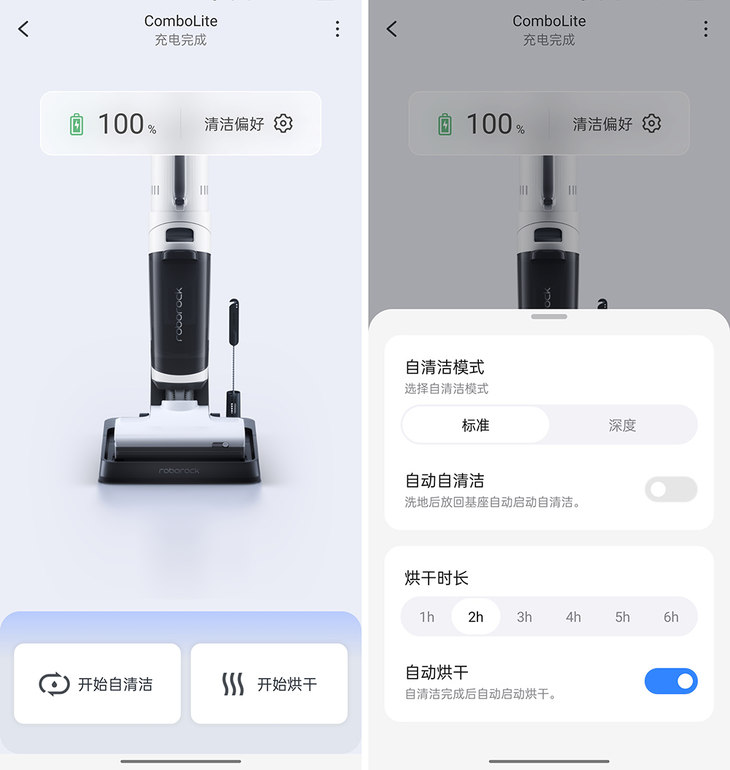Set drying duration to 3h
The width and height of the screenshot is (730, 770).
[x=524, y=617]
